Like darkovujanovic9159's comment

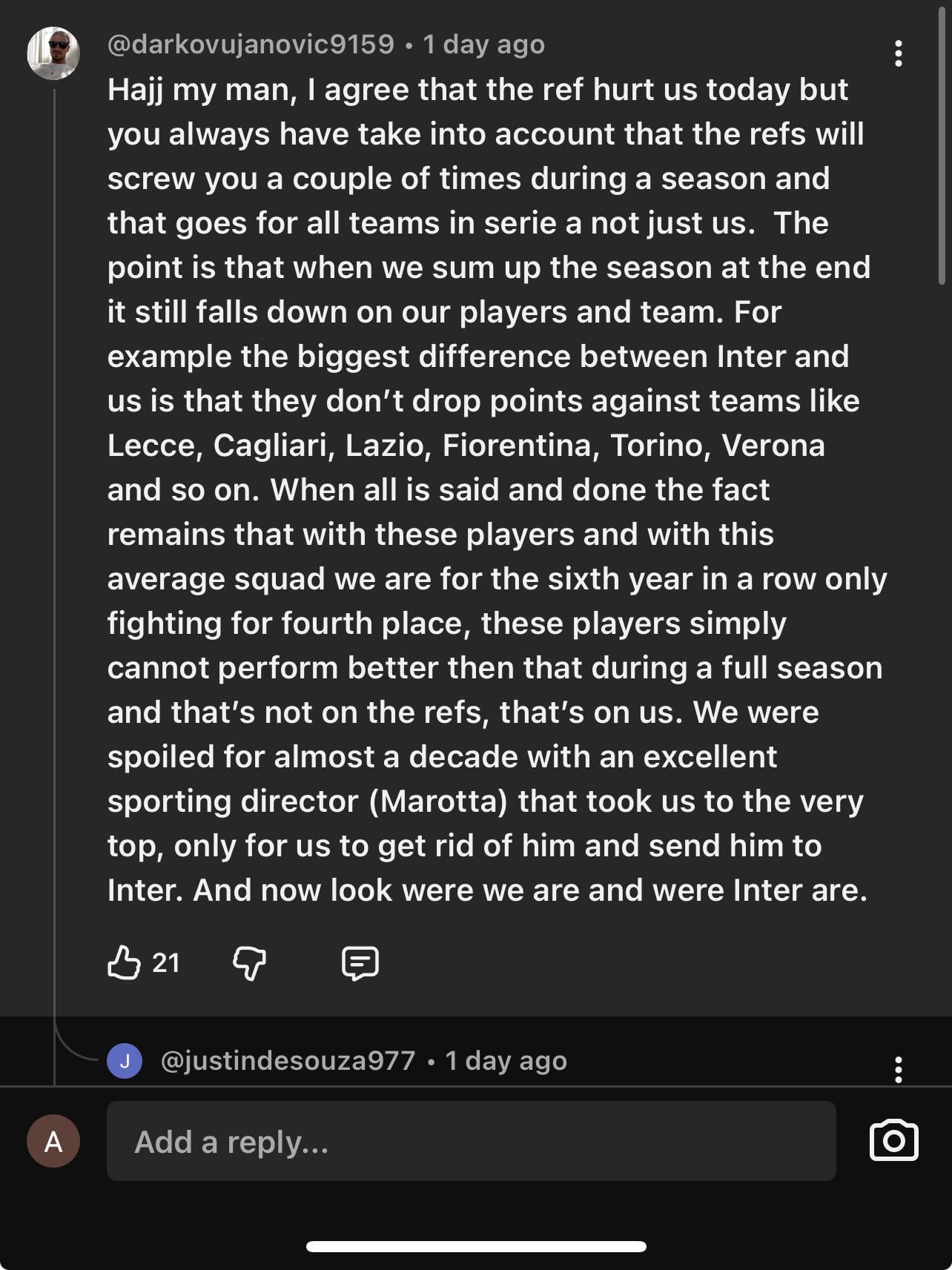tap(125, 963)
